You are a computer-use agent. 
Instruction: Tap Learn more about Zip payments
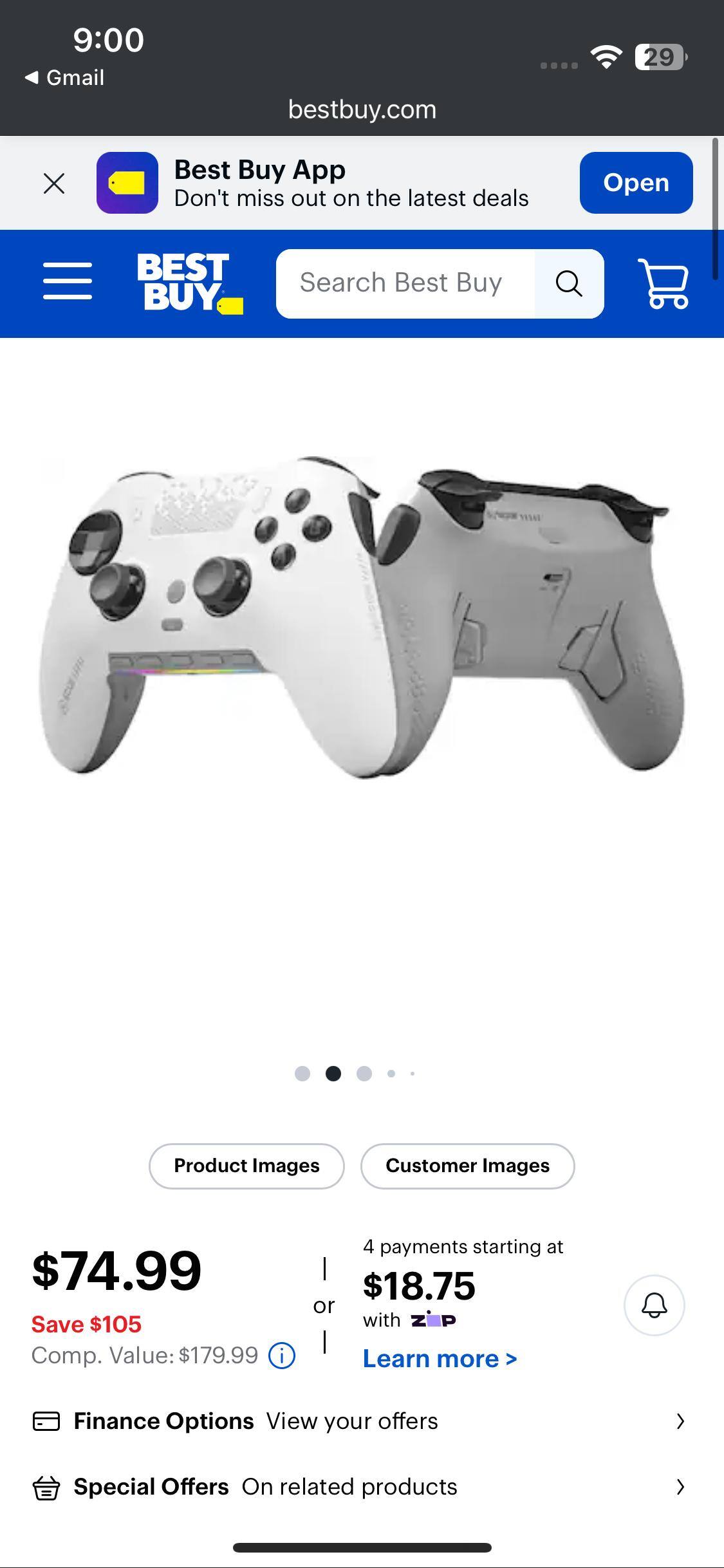440,1359
